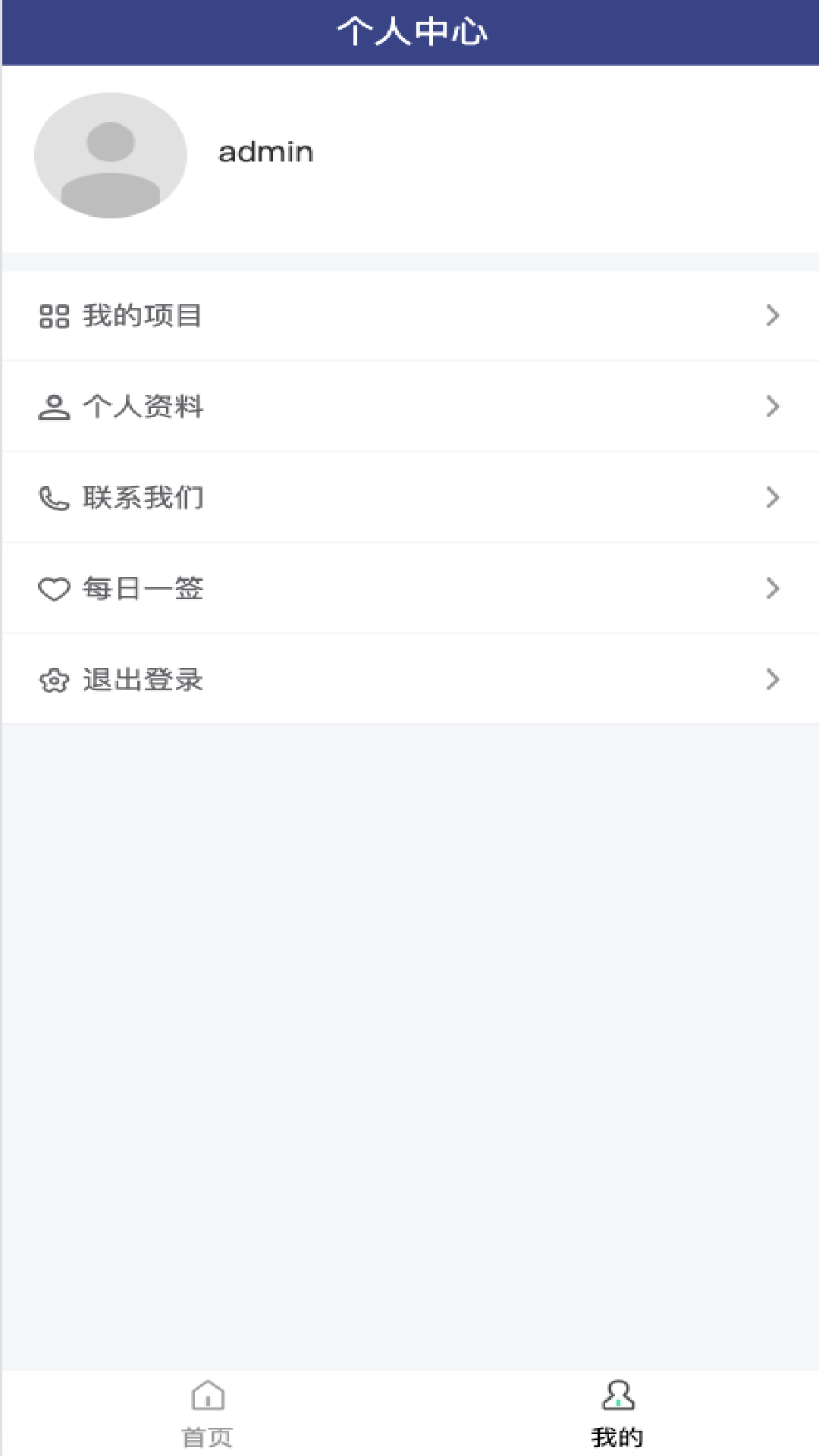Click the phone icon next to 联系我们

tap(54, 497)
